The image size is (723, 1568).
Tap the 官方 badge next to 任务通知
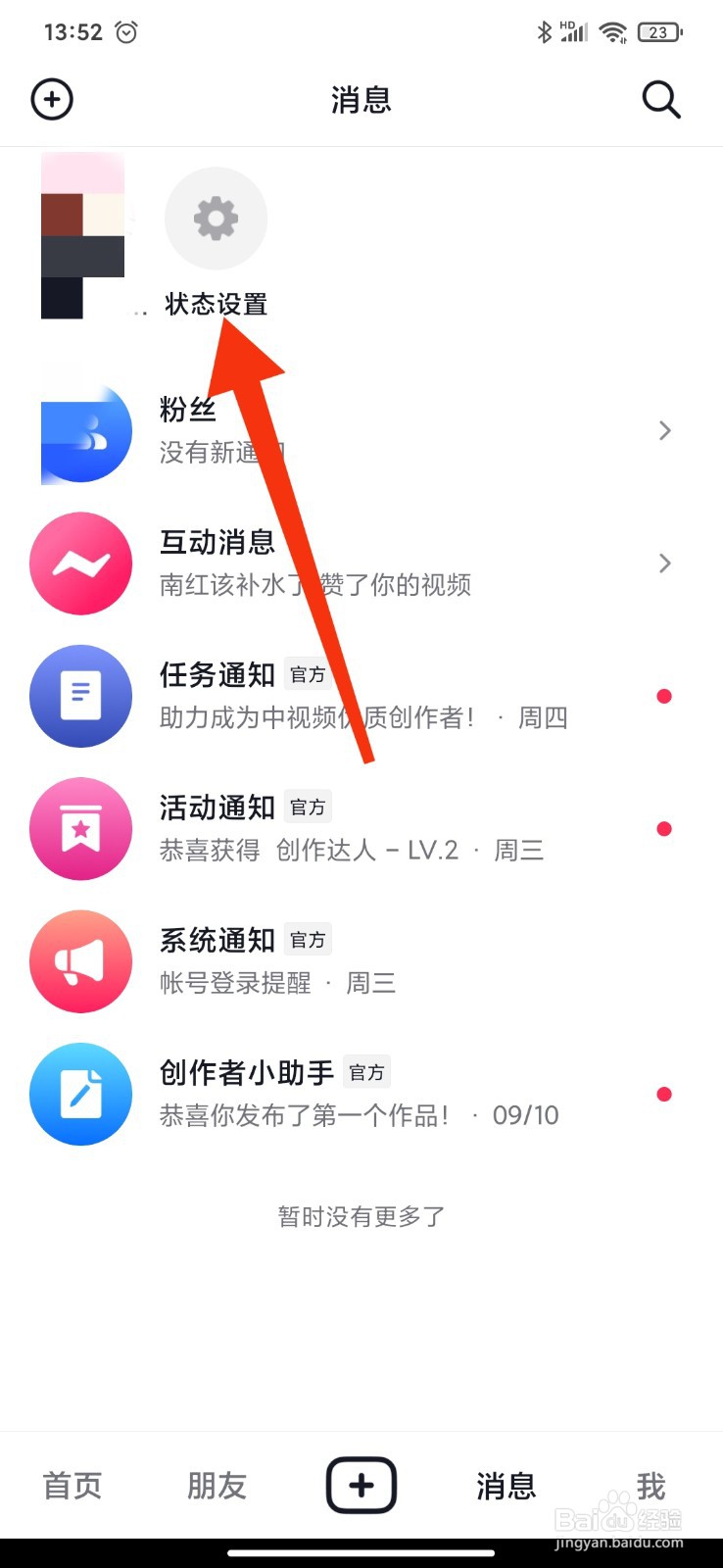[x=308, y=674]
